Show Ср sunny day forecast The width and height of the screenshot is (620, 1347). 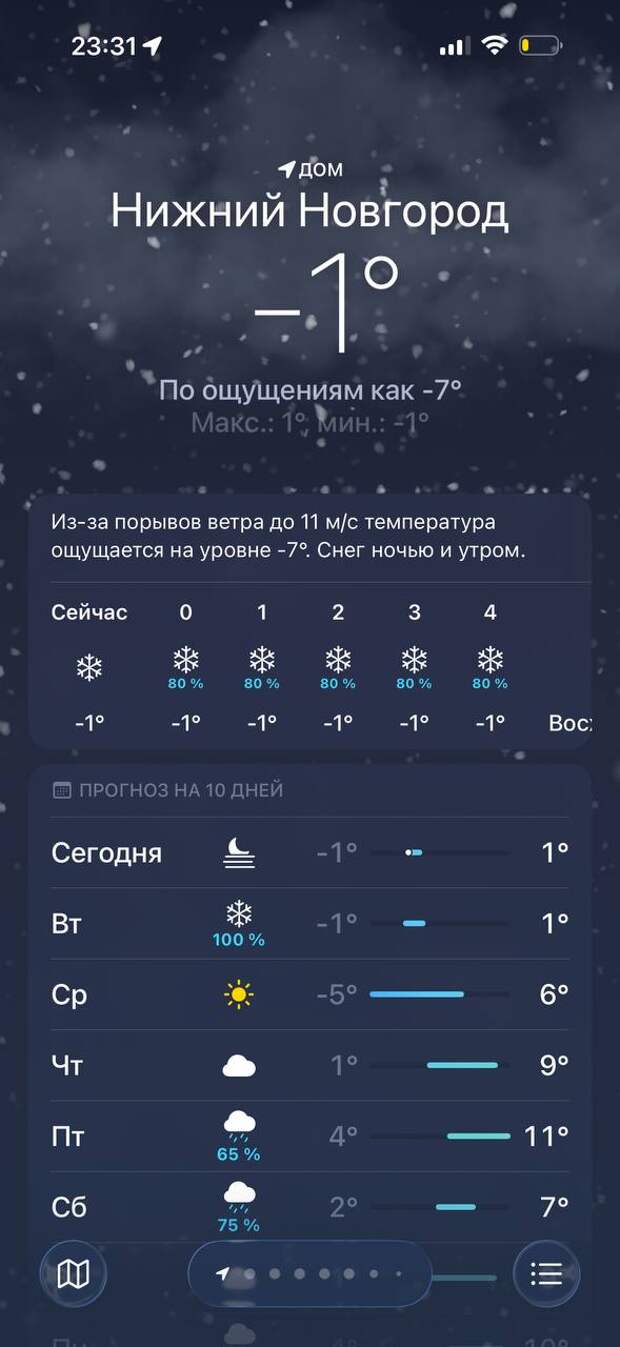[310, 995]
